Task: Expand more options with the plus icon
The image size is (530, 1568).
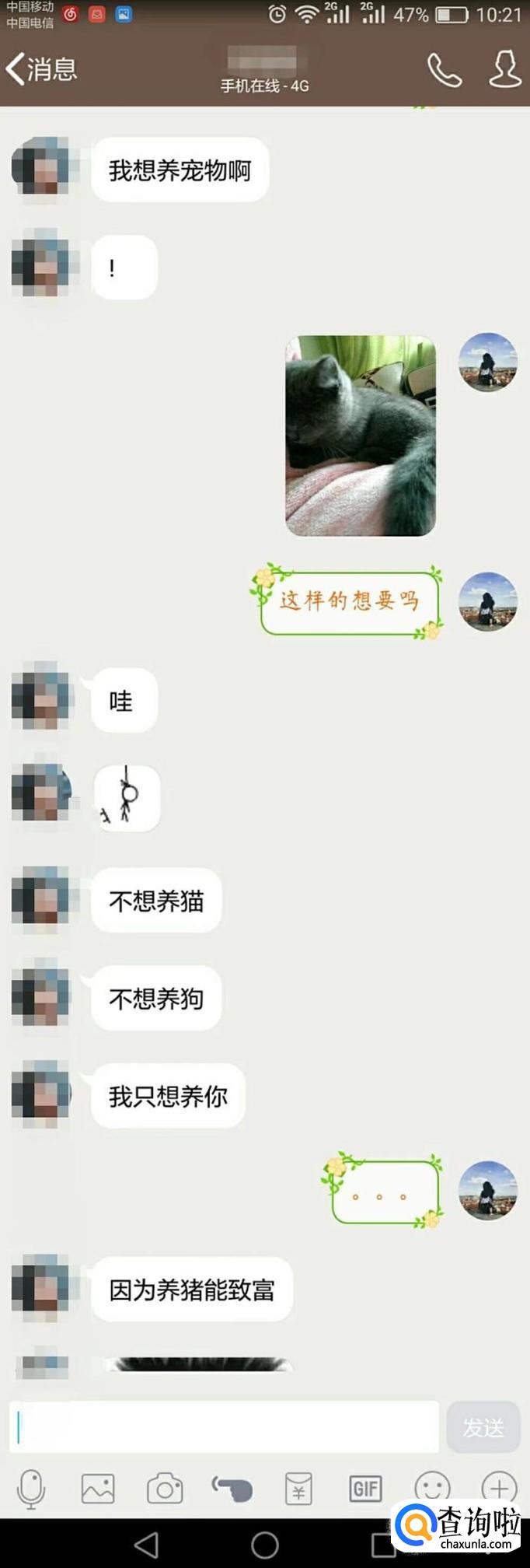Action: (x=499, y=1486)
